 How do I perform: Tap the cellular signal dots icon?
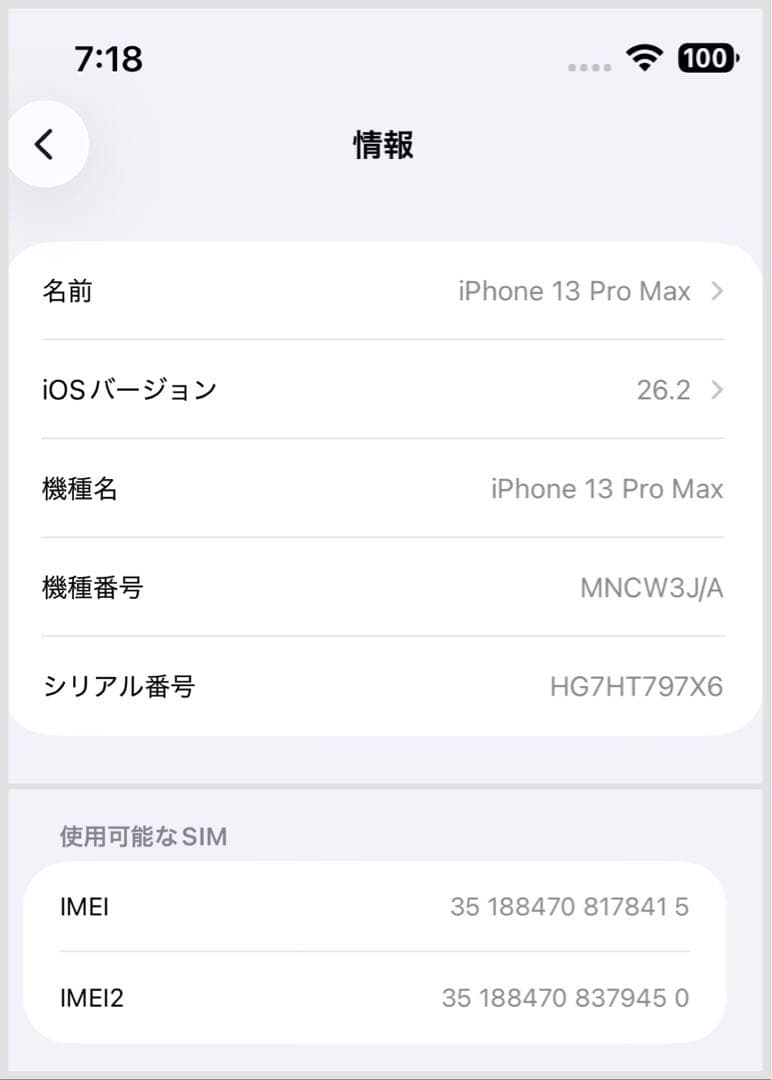590,65
